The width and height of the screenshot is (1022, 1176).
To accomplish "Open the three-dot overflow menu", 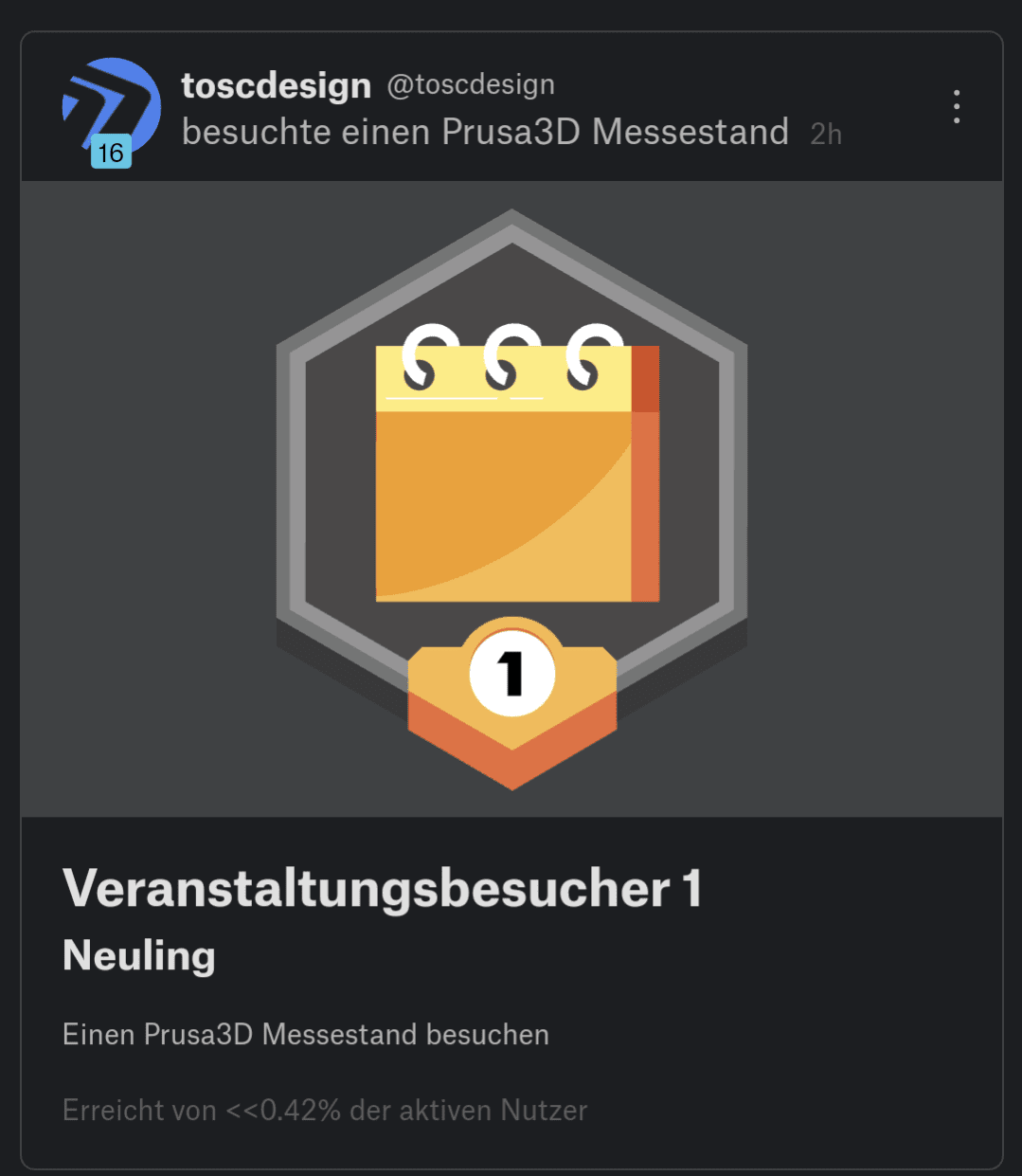I will point(957,107).
